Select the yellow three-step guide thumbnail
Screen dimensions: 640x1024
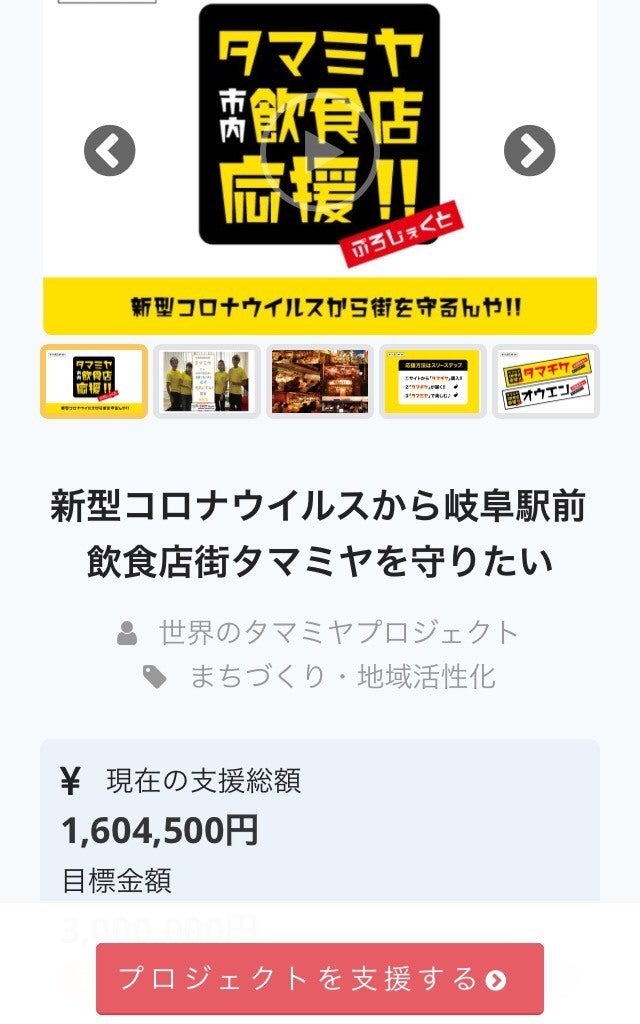[433, 381]
